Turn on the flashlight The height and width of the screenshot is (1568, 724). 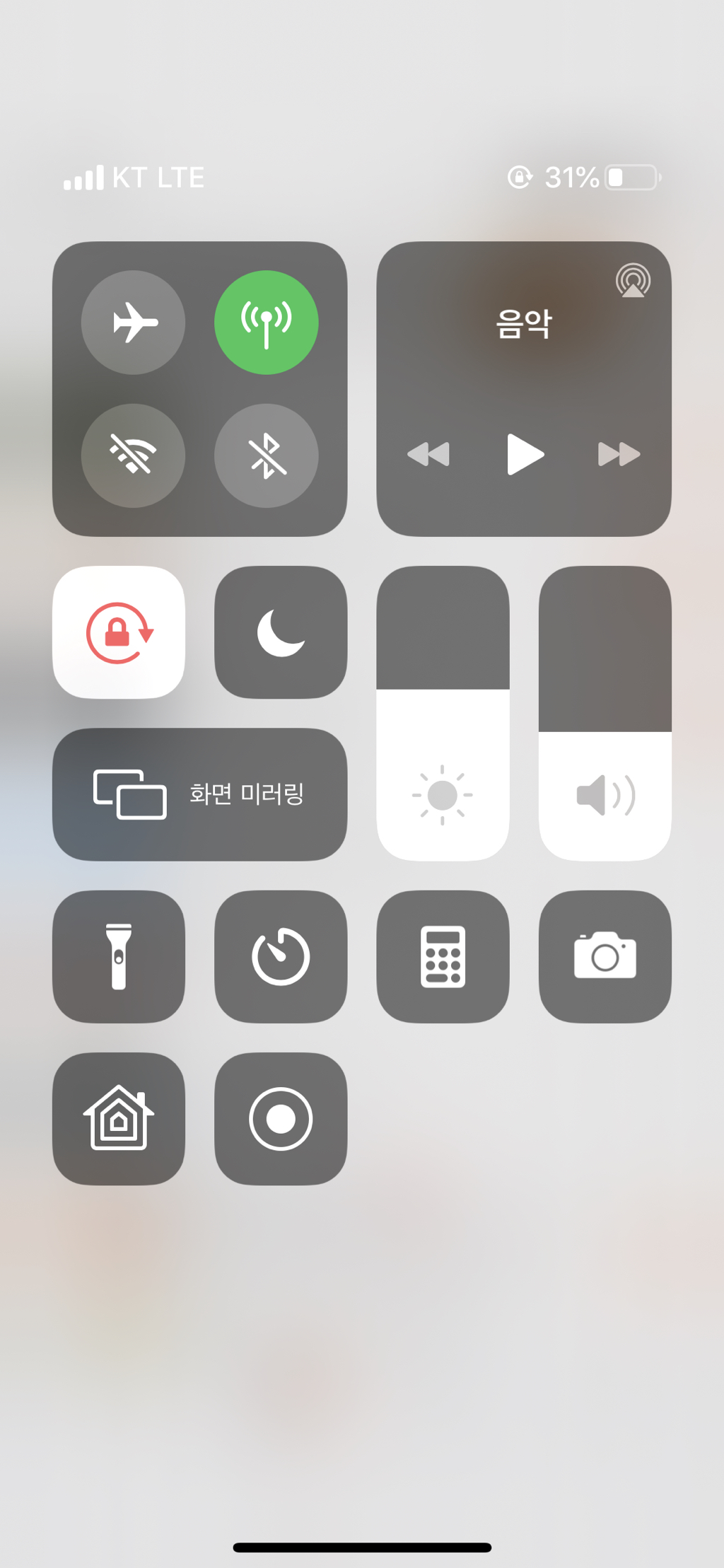tap(119, 956)
